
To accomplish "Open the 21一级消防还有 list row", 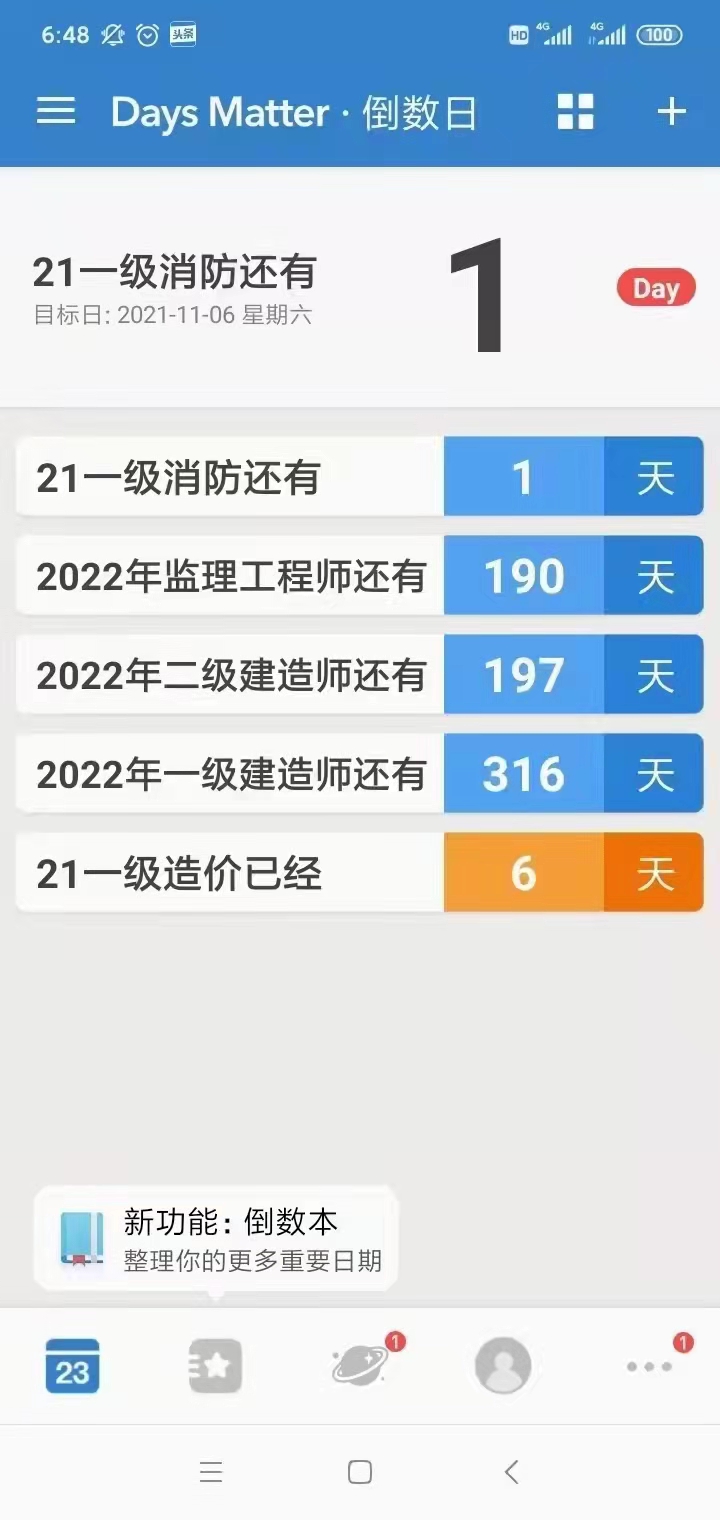I will [x=360, y=477].
